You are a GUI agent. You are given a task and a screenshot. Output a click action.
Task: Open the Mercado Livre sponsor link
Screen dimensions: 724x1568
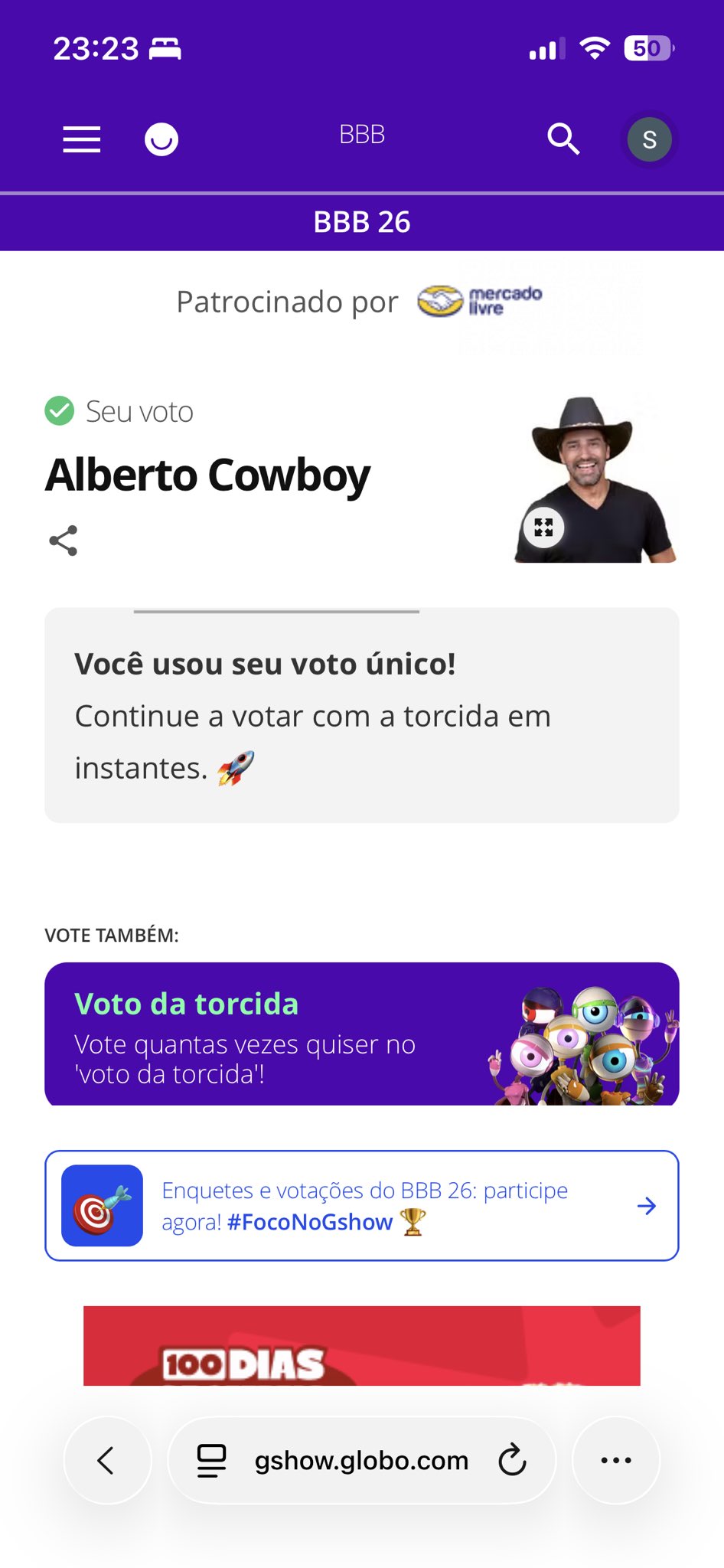point(480,301)
